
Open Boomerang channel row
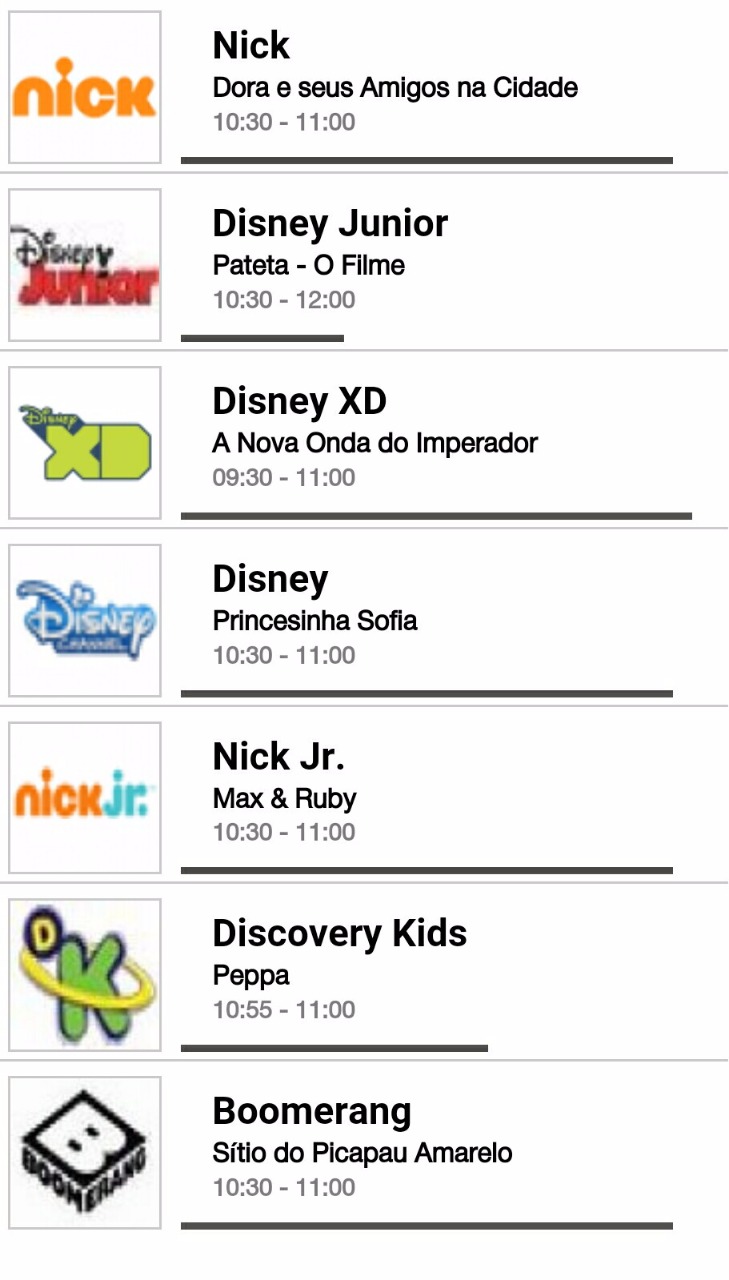coord(364,1151)
